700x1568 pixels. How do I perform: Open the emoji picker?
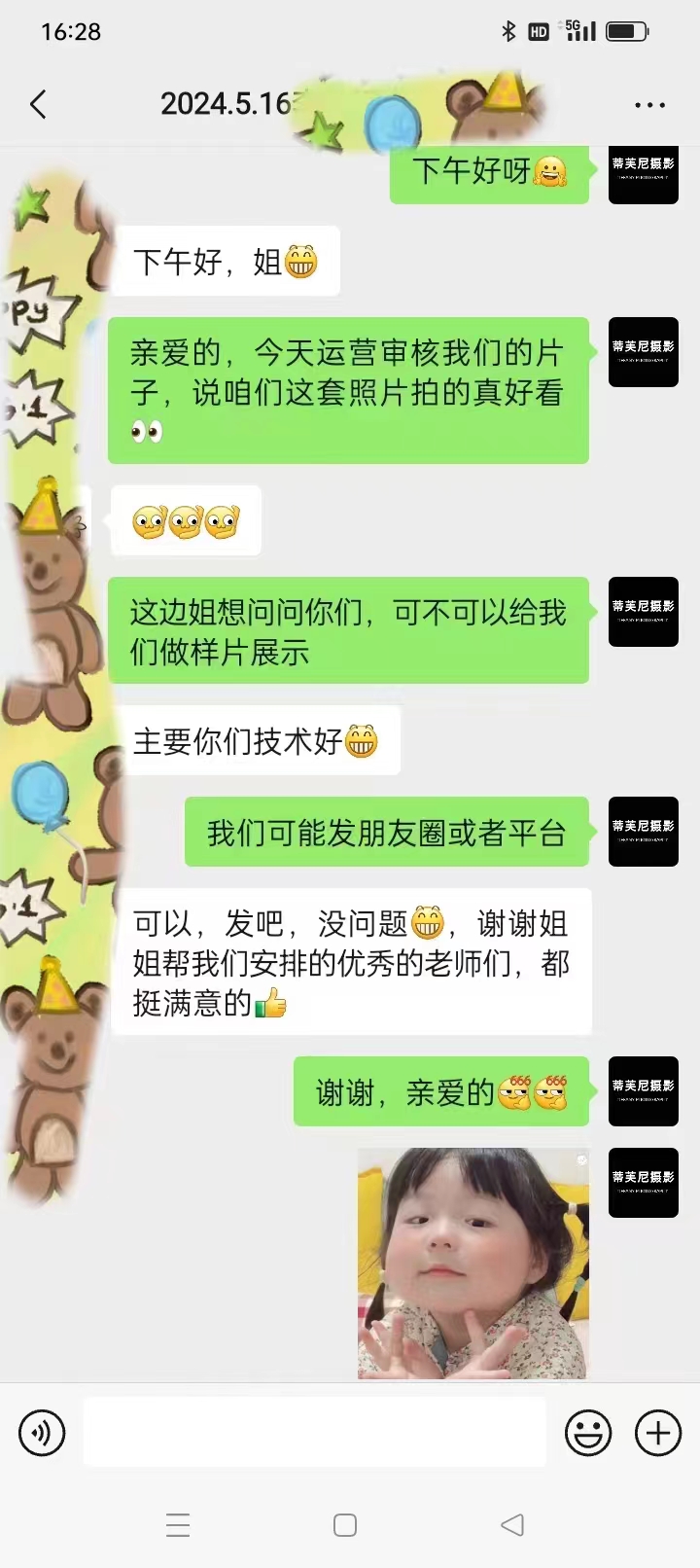point(588,1433)
